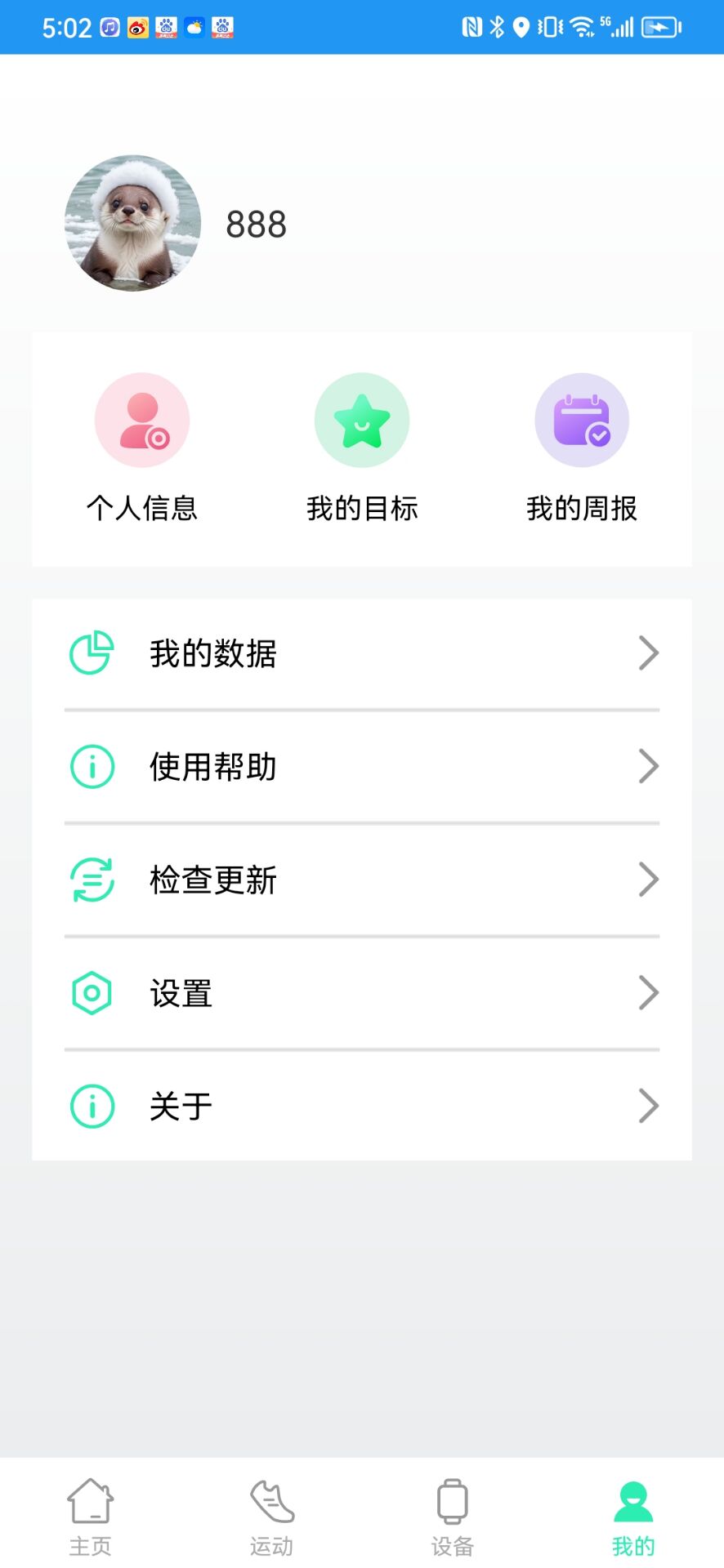Viewport: 724px width, 1568px height.
Task: Open 设置 using the right chevron
Action: click(x=648, y=992)
